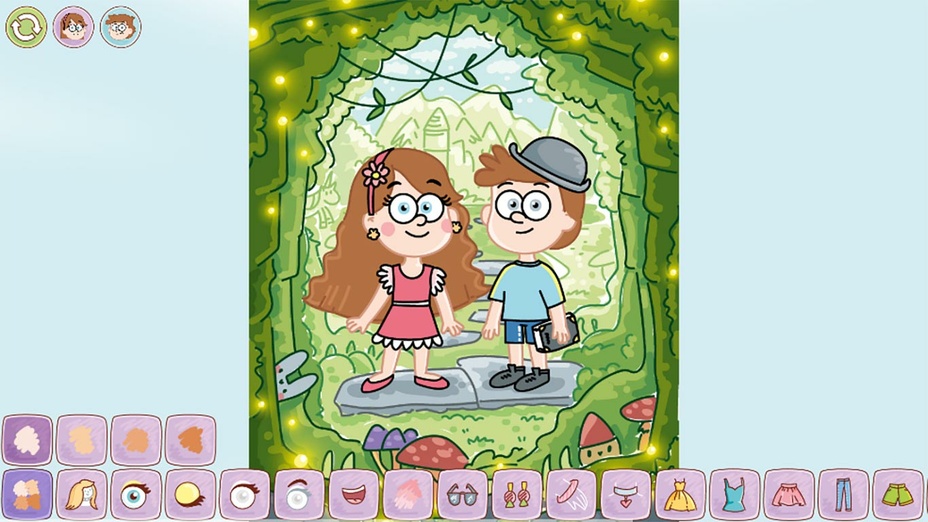Open the glasses category
928x522 pixels.
(x=462, y=495)
